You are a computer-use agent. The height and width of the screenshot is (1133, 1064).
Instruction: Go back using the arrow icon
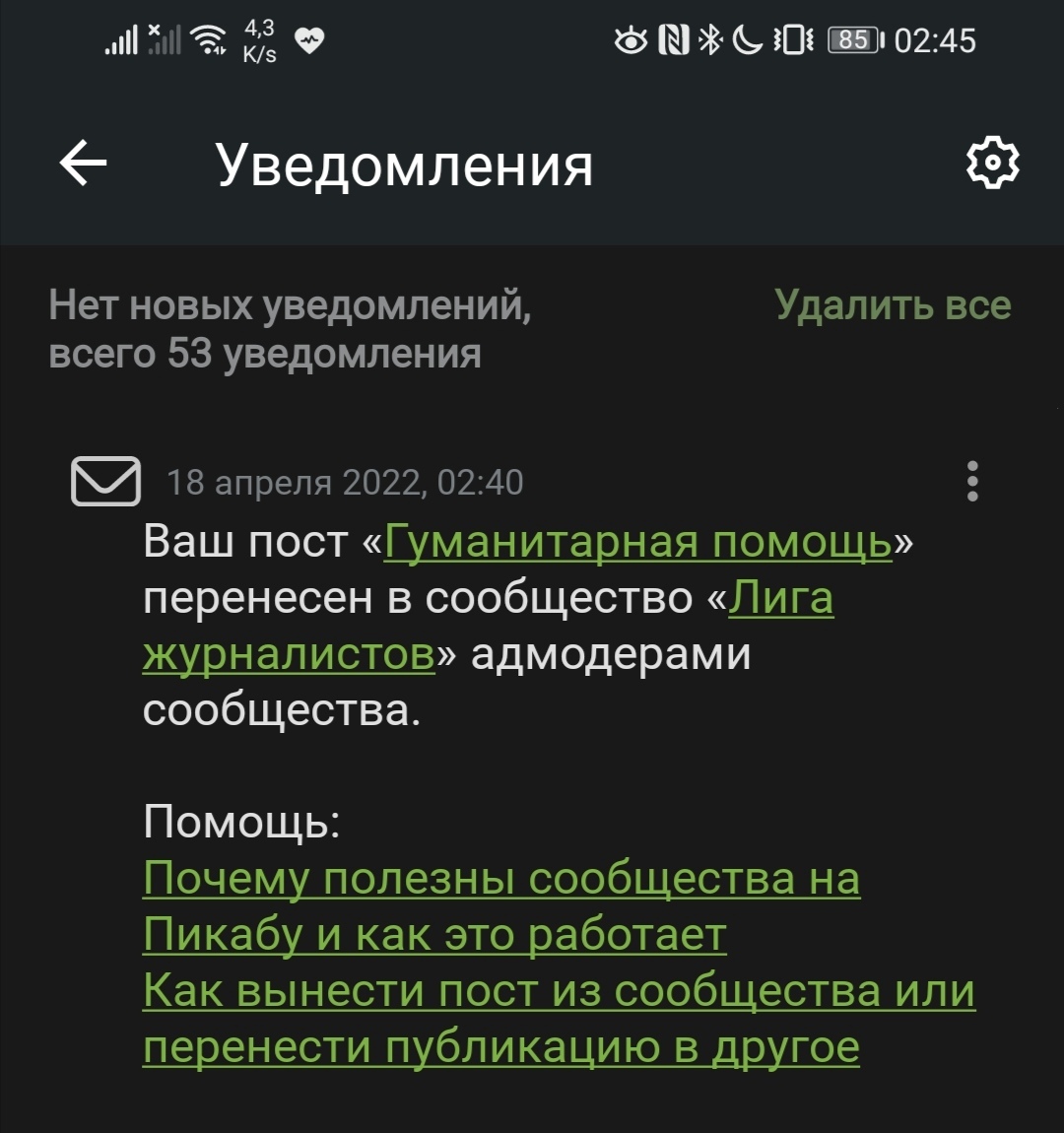pyautogui.click(x=84, y=163)
